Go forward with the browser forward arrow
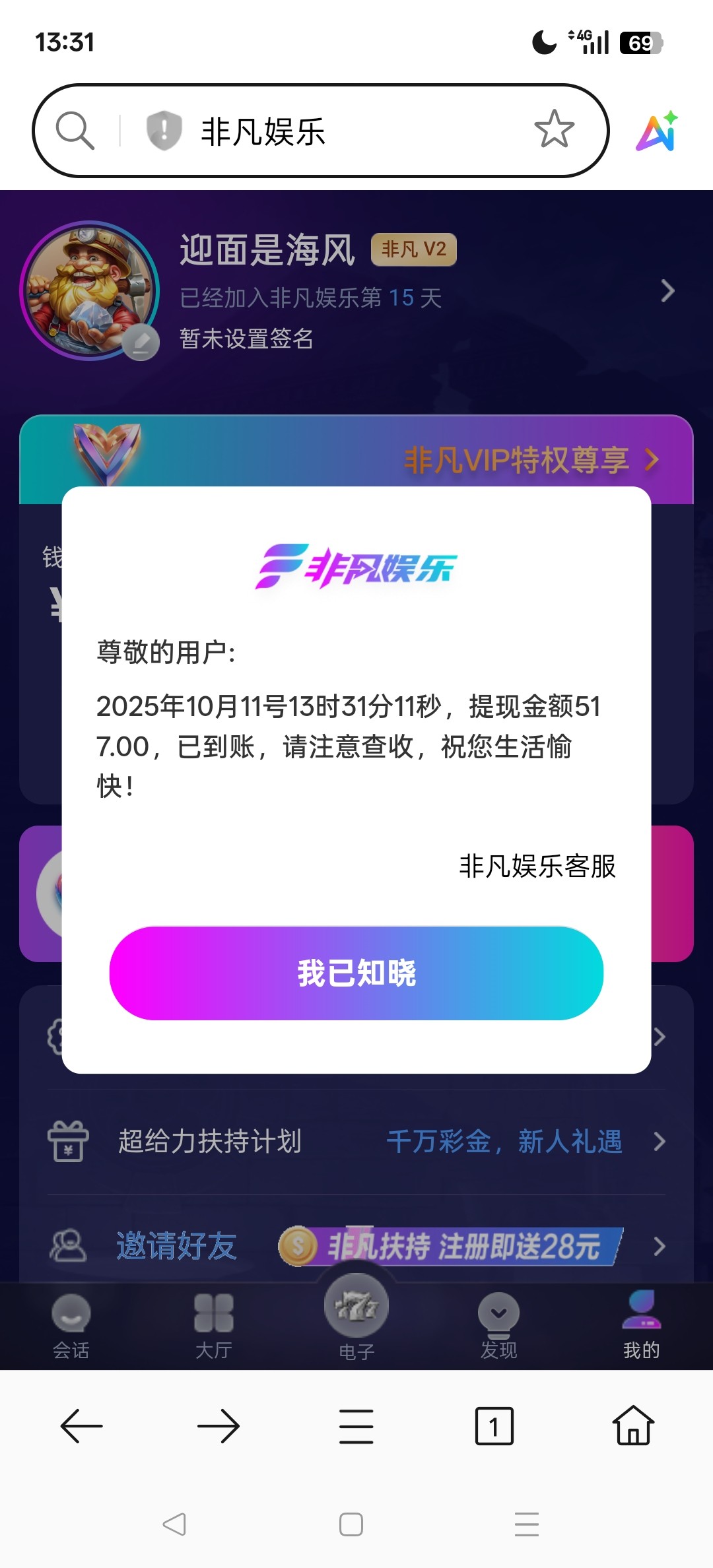The image size is (713, 1568). point(219,1426)
